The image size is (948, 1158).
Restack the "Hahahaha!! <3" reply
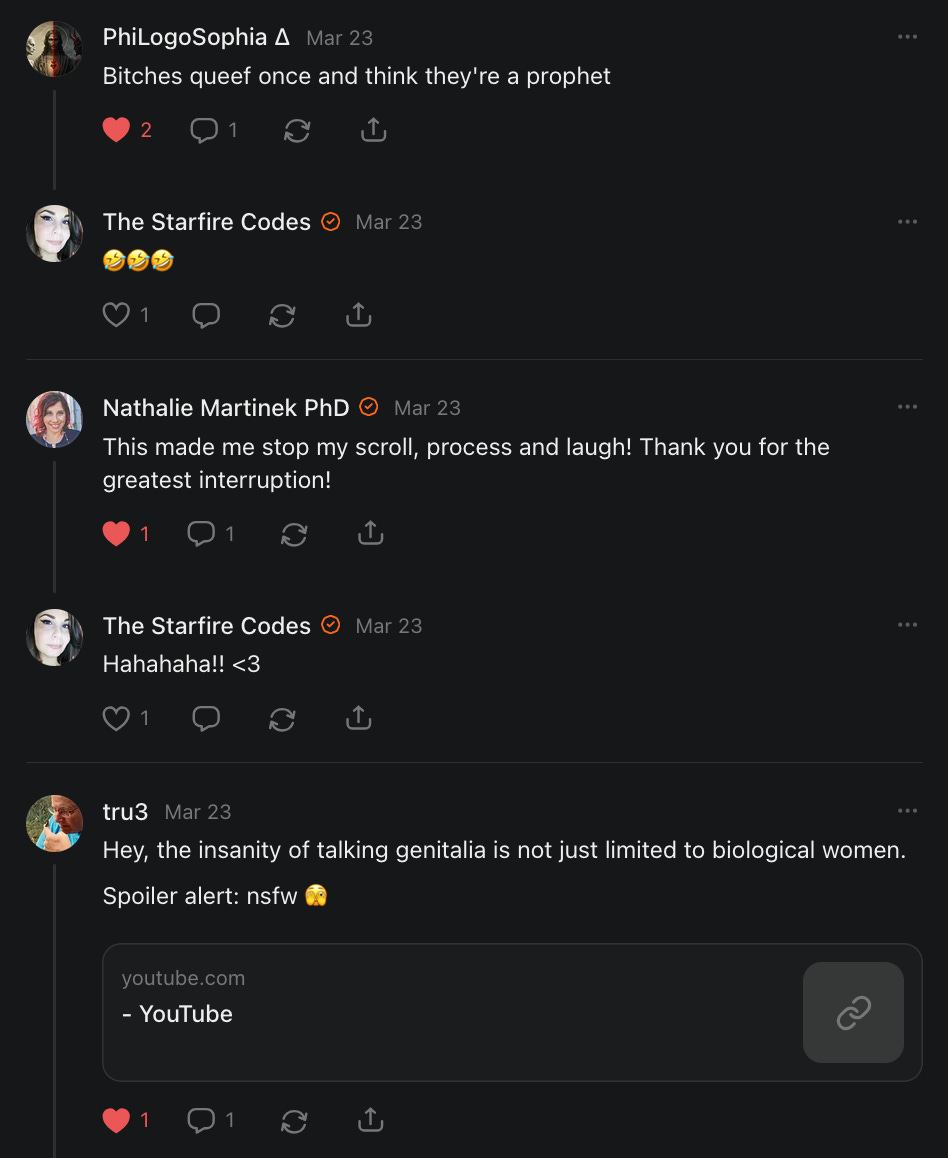point(282,719)
